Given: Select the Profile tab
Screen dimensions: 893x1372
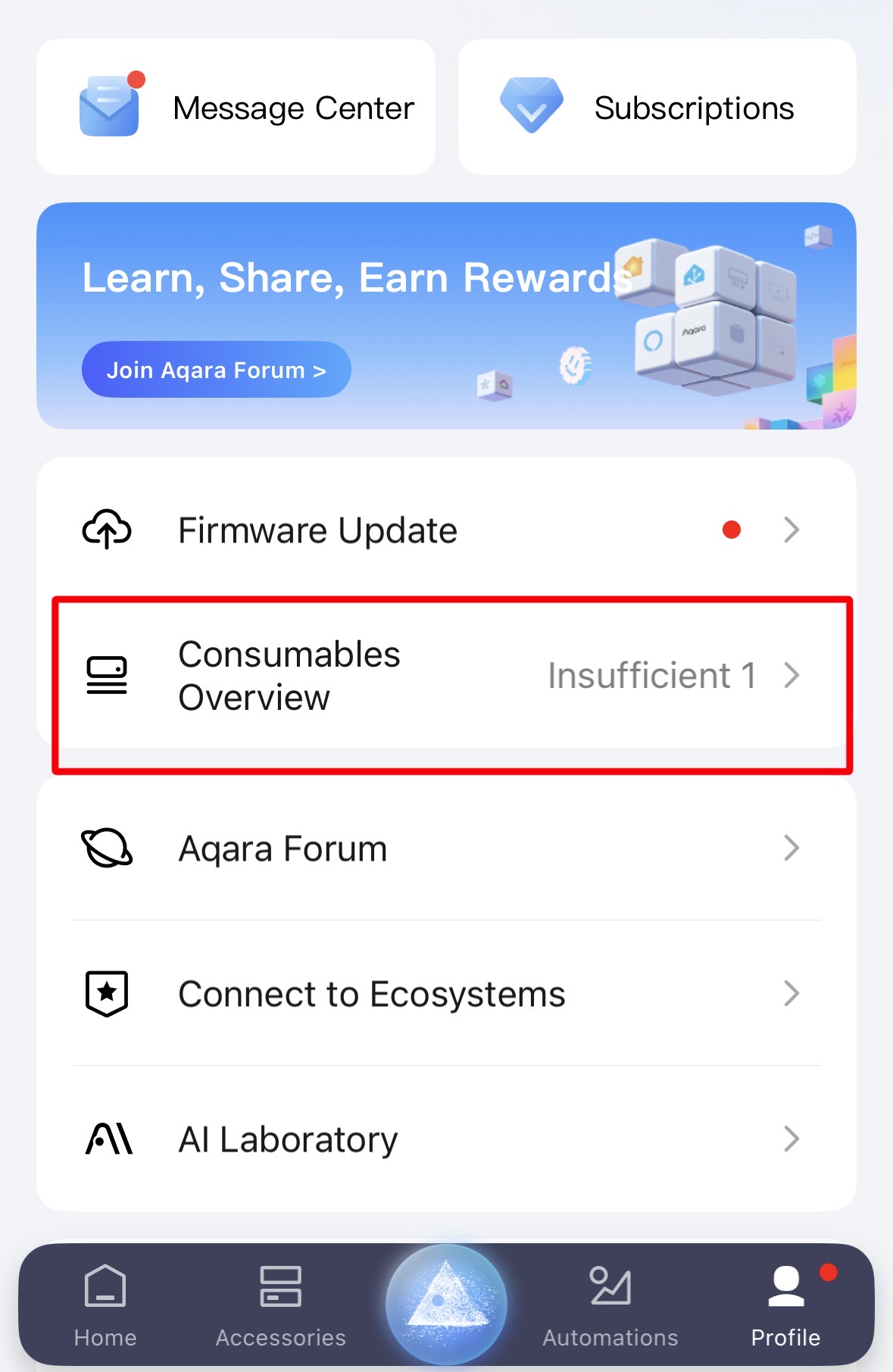Looking at the screenshot, I should tap(785, 1306).
